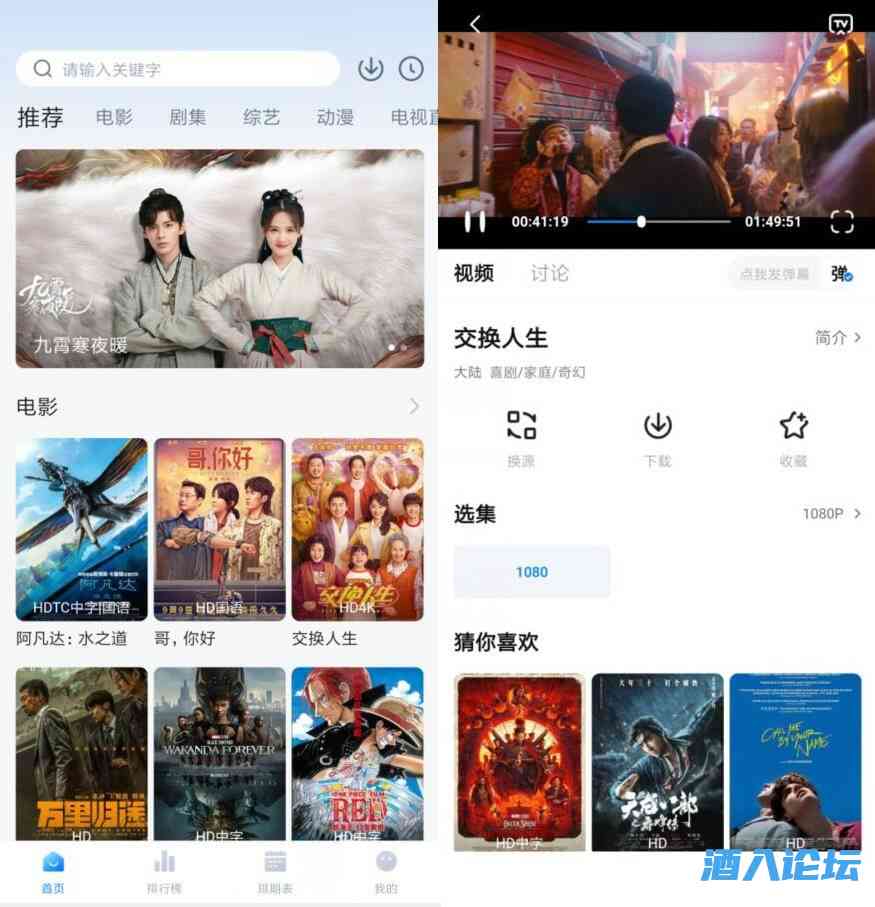Screen dimensions: 875x907
Task: Open the 九霄寒夜暖 banner
Action: coord(220,258)
